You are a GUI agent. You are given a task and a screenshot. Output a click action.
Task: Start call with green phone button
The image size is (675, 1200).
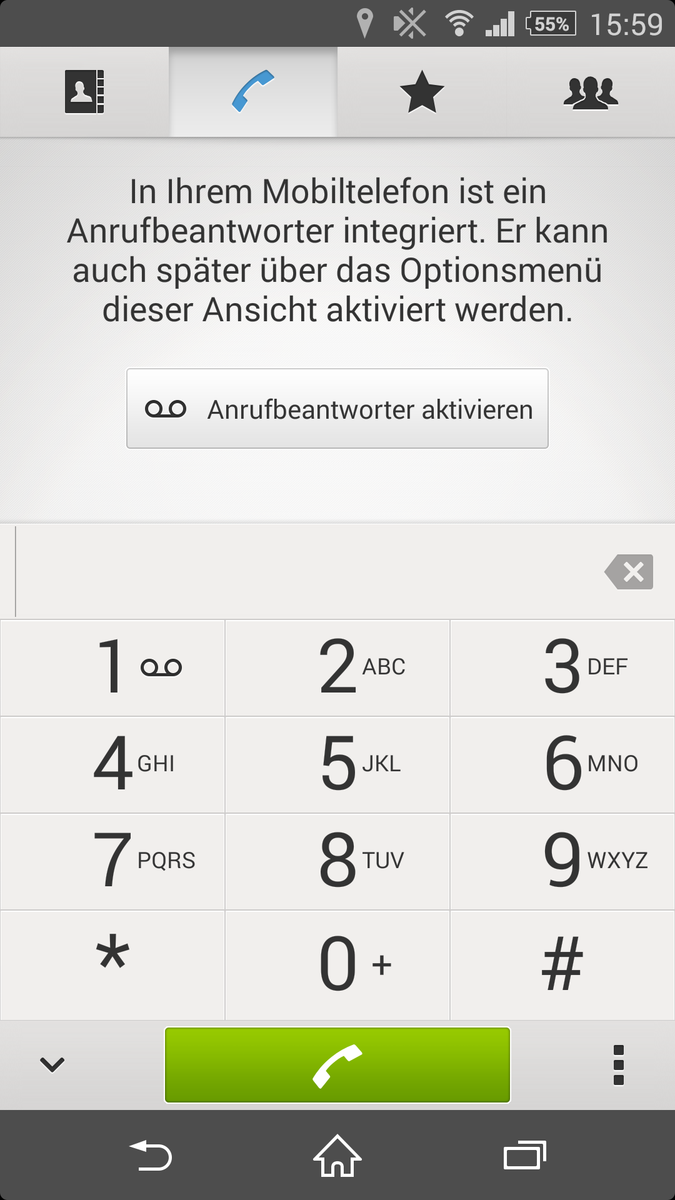[x=337, y=1065]
